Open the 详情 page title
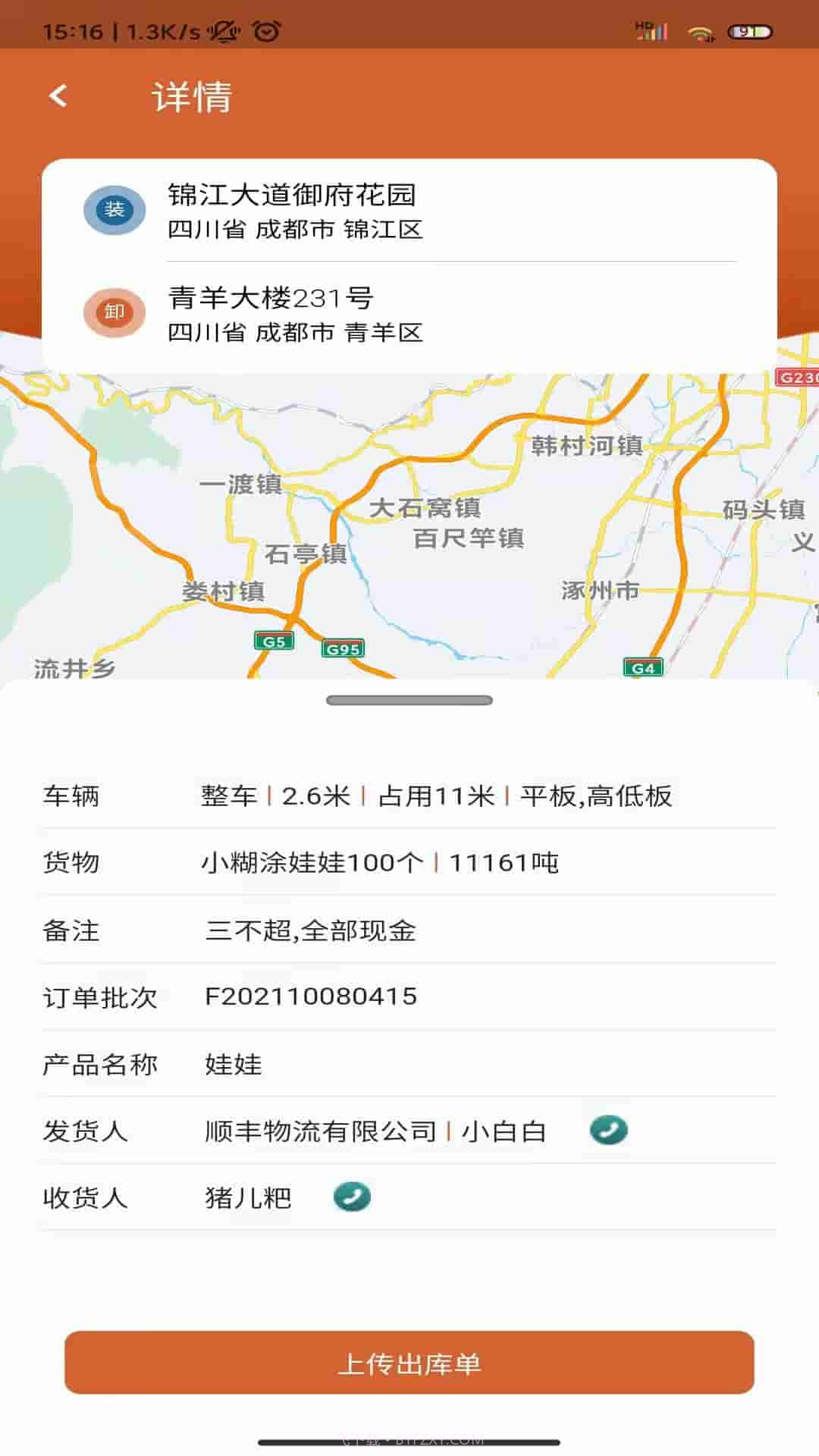The image size is (819, 1456). click(192, 97)
